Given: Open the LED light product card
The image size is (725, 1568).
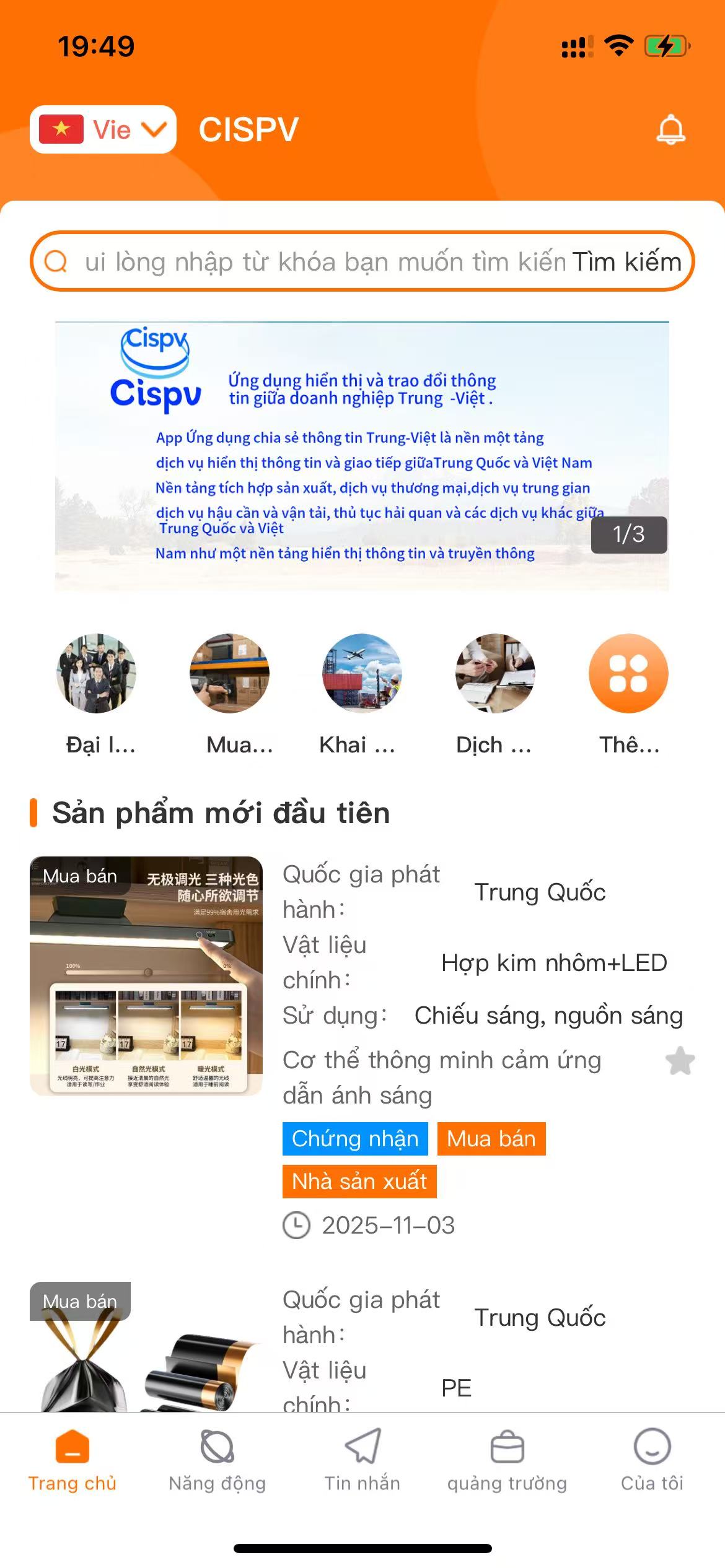Looking at the screenshot, I should pos(146,976).
